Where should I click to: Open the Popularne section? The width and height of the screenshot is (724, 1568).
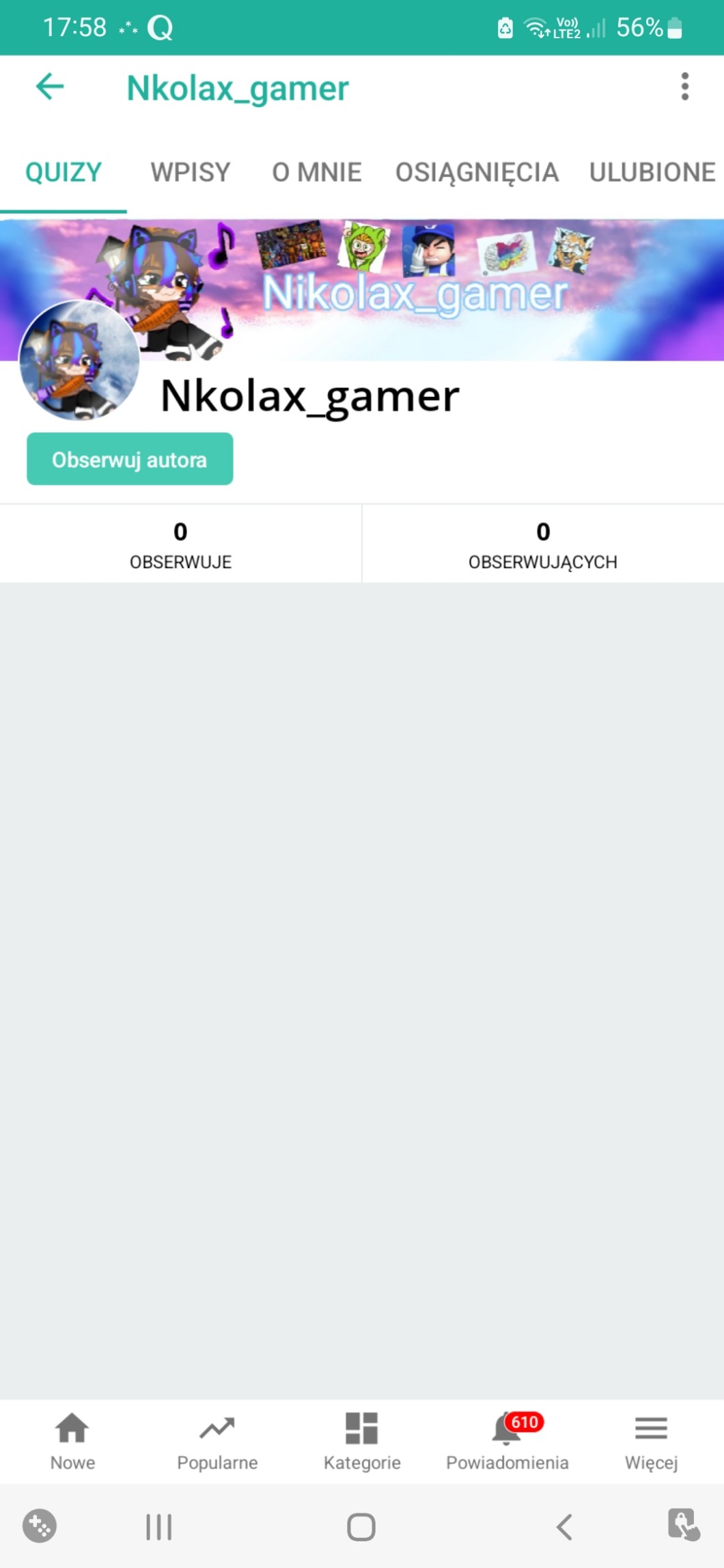(x=217, y=1442)
